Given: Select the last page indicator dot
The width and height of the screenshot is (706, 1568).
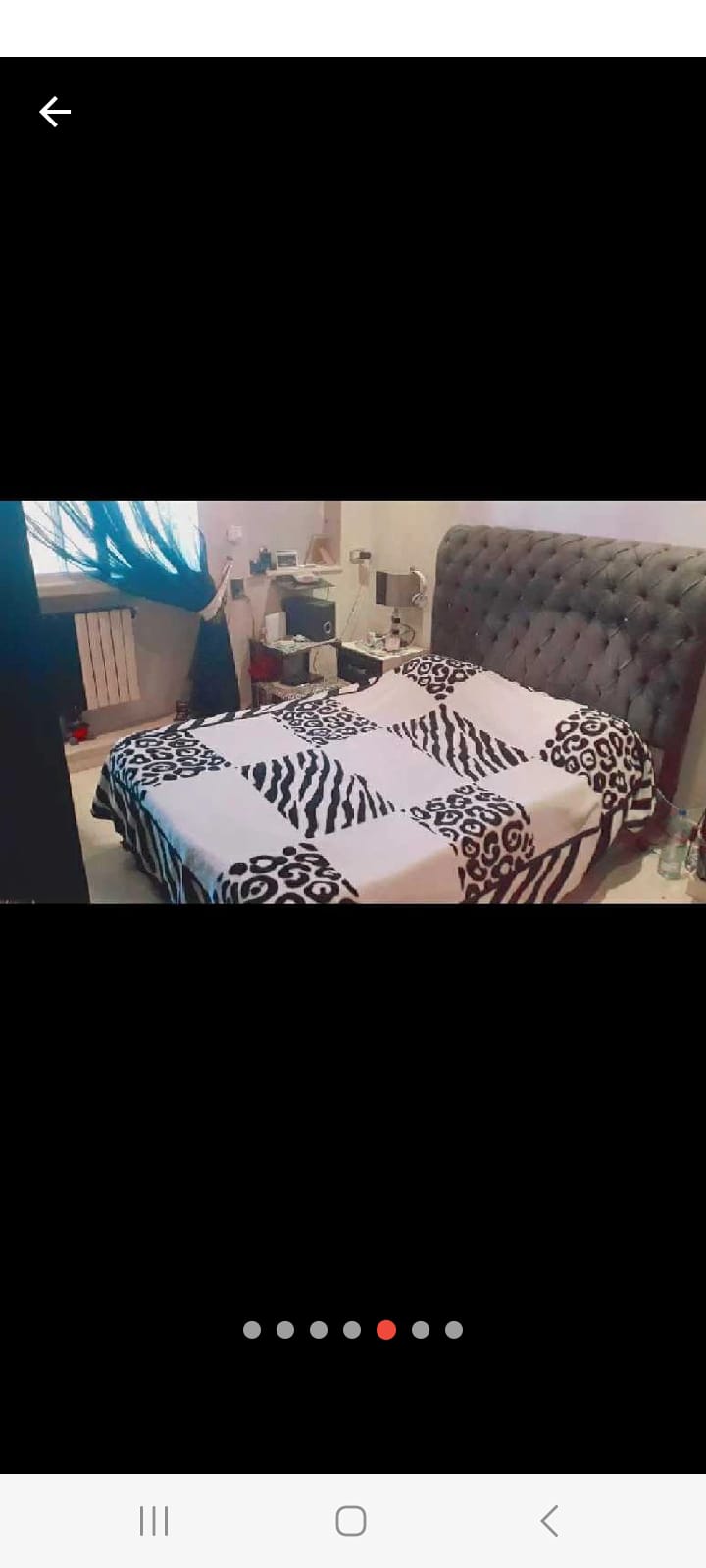Looking at the screenshot, I should 454,1330.
